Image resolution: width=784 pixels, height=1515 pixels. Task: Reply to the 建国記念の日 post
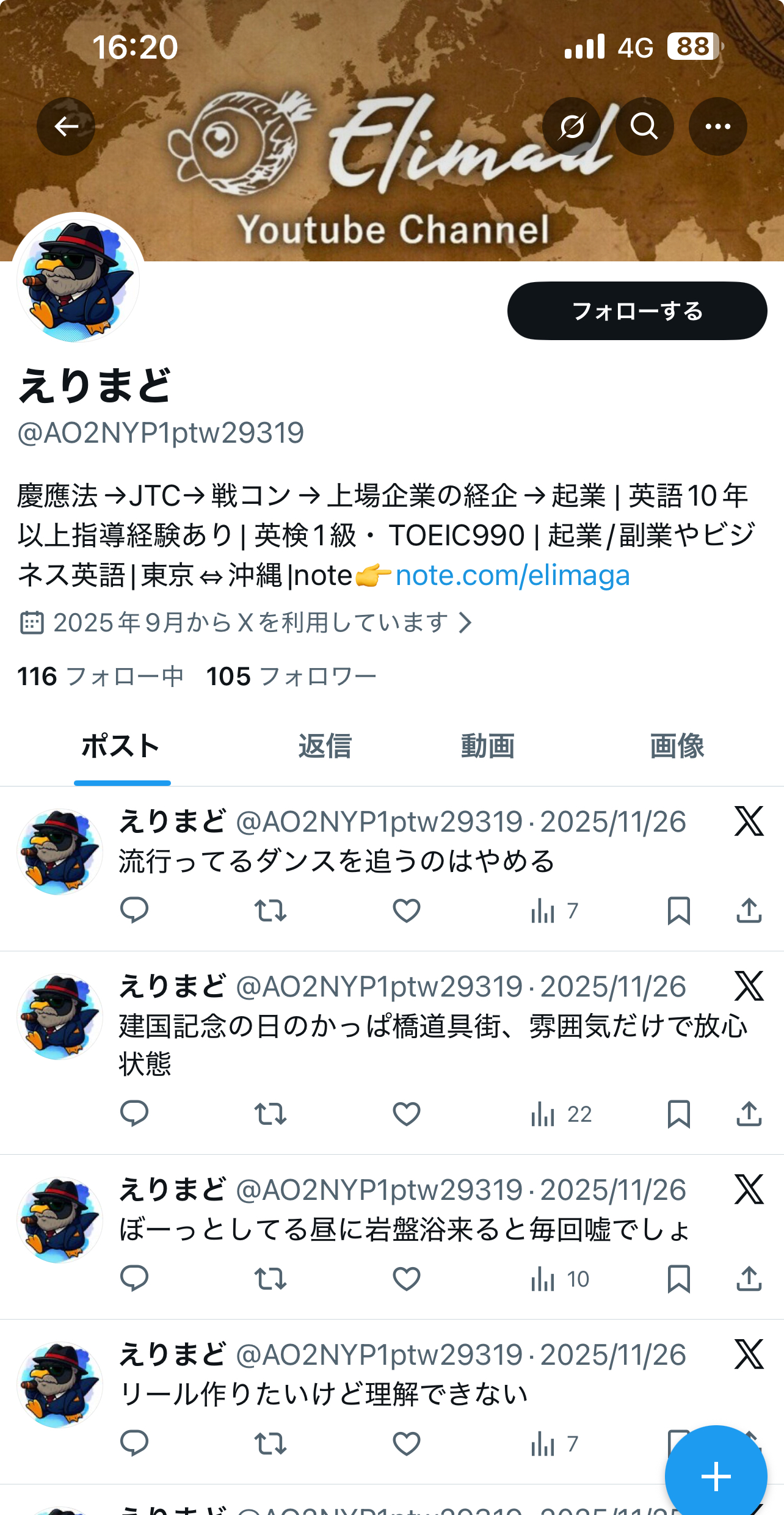(134, 1114)
